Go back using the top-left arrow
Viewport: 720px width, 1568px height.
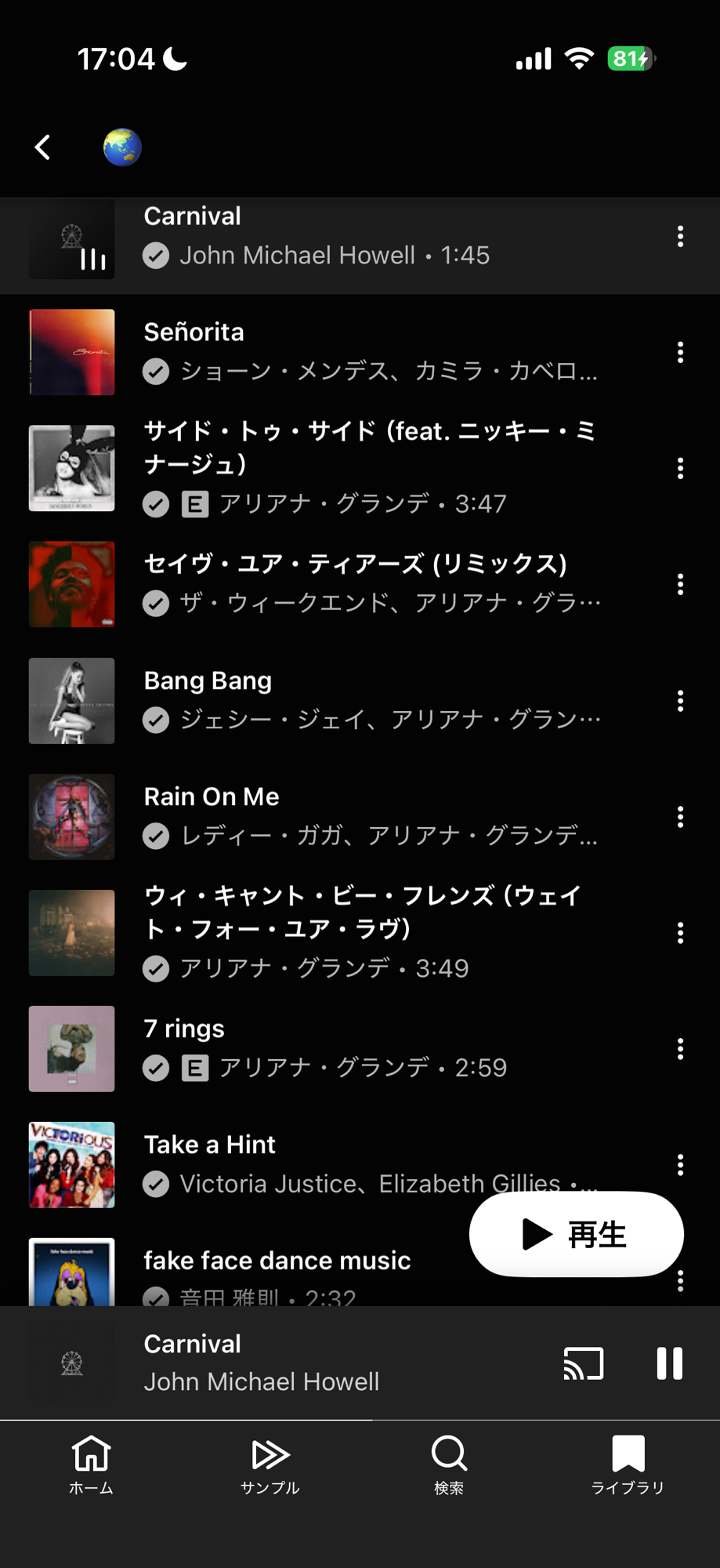tap(43, 147)
